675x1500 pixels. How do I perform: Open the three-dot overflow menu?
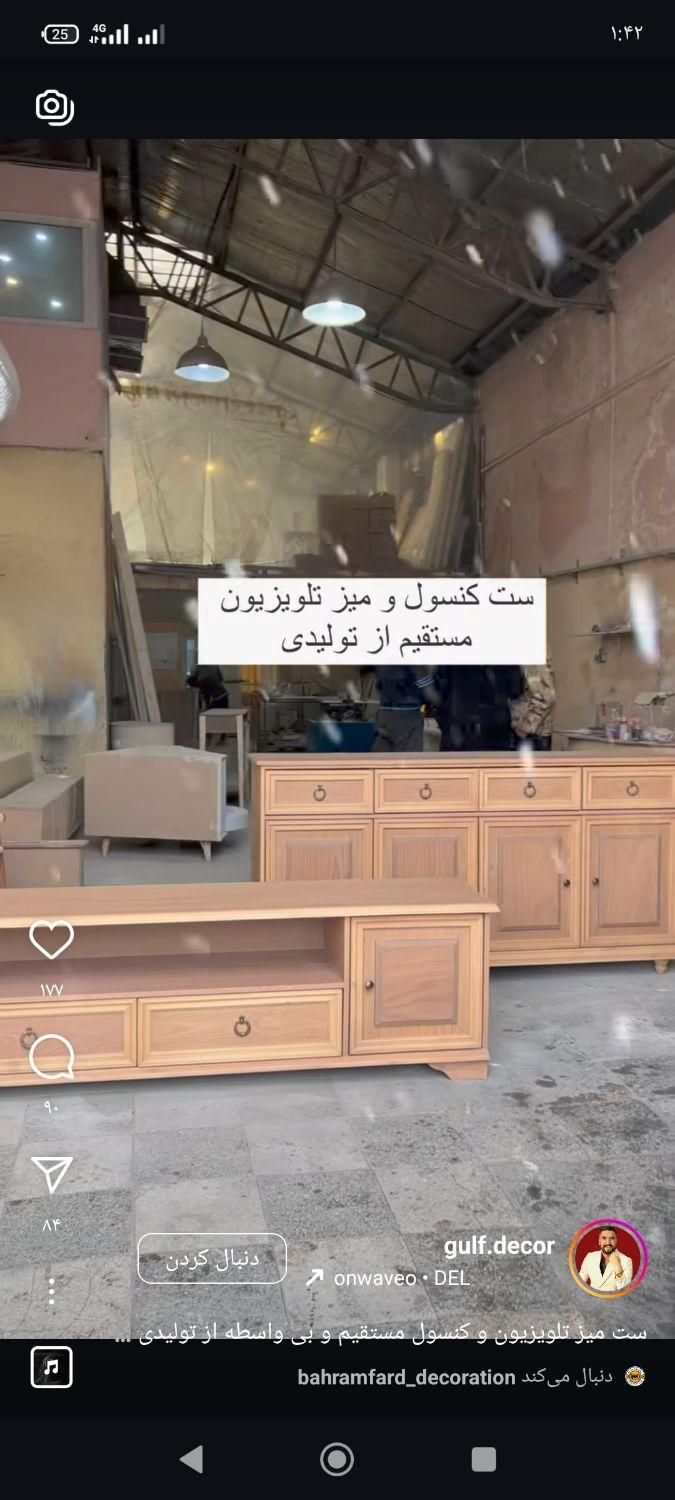point(51,1291)
